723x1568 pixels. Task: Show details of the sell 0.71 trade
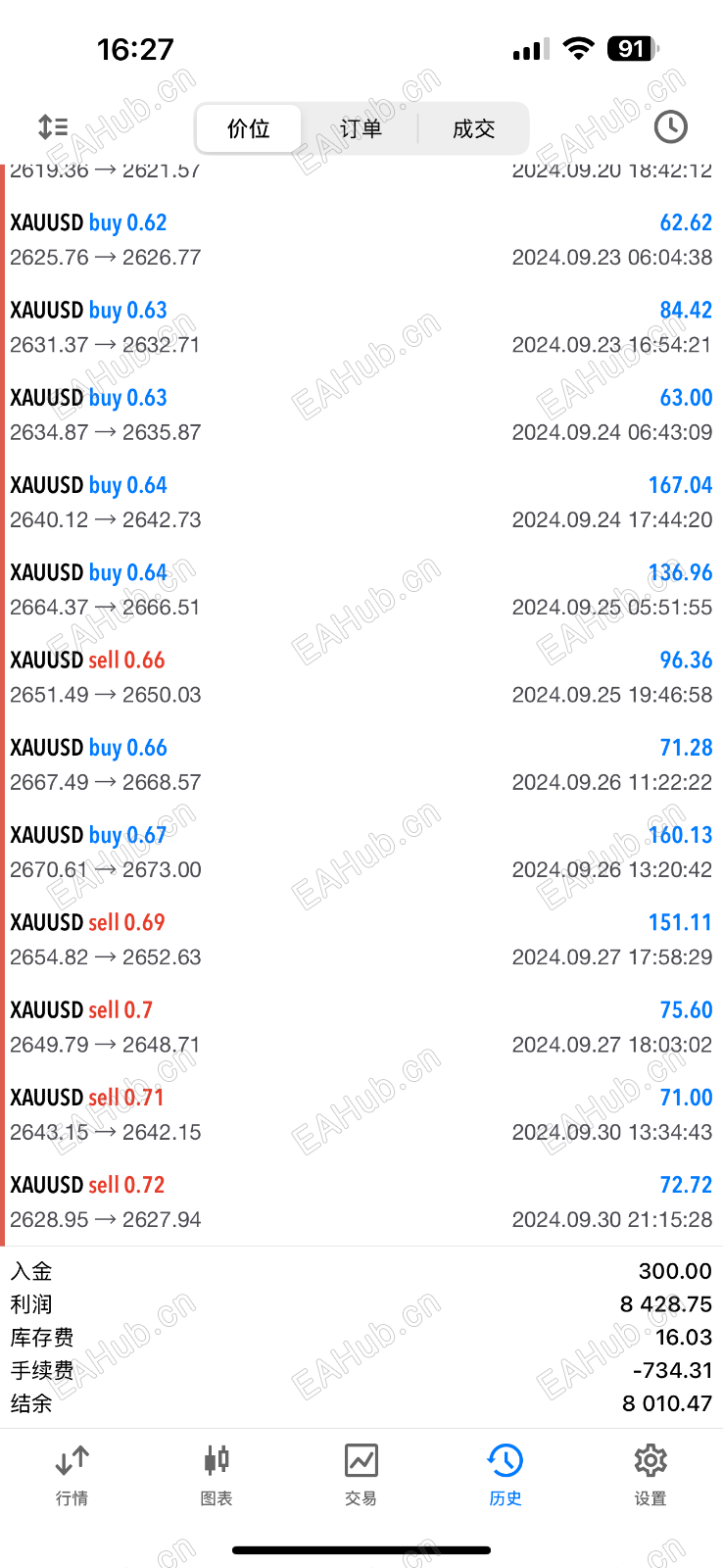361,1114
